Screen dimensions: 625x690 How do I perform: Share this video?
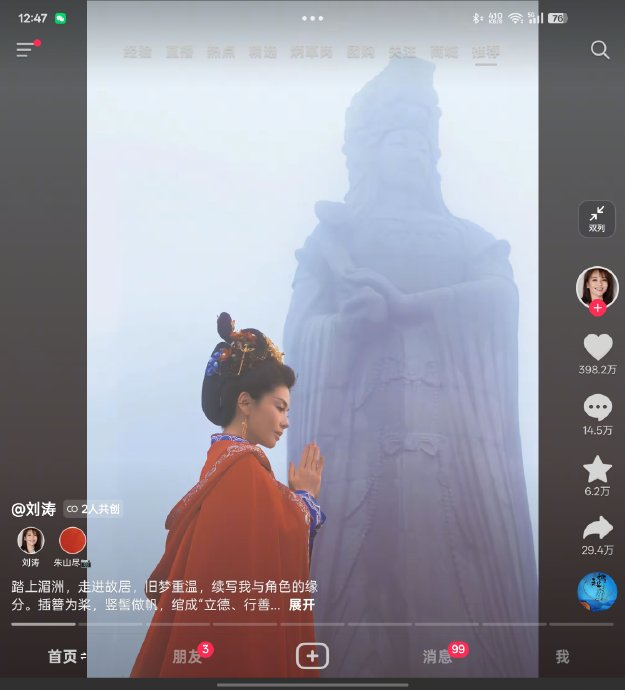point(597,529)
